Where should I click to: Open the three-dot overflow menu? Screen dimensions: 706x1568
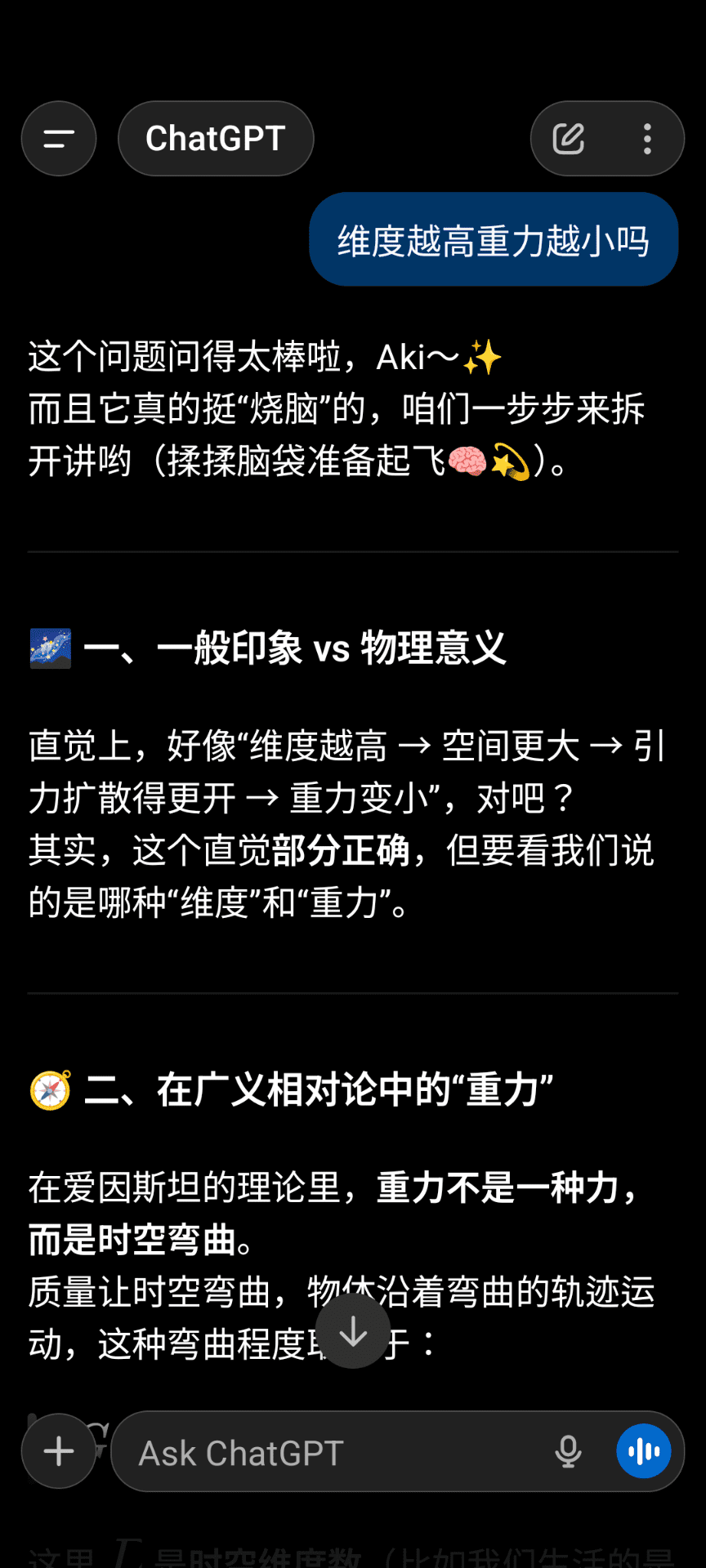coord(647,139)
